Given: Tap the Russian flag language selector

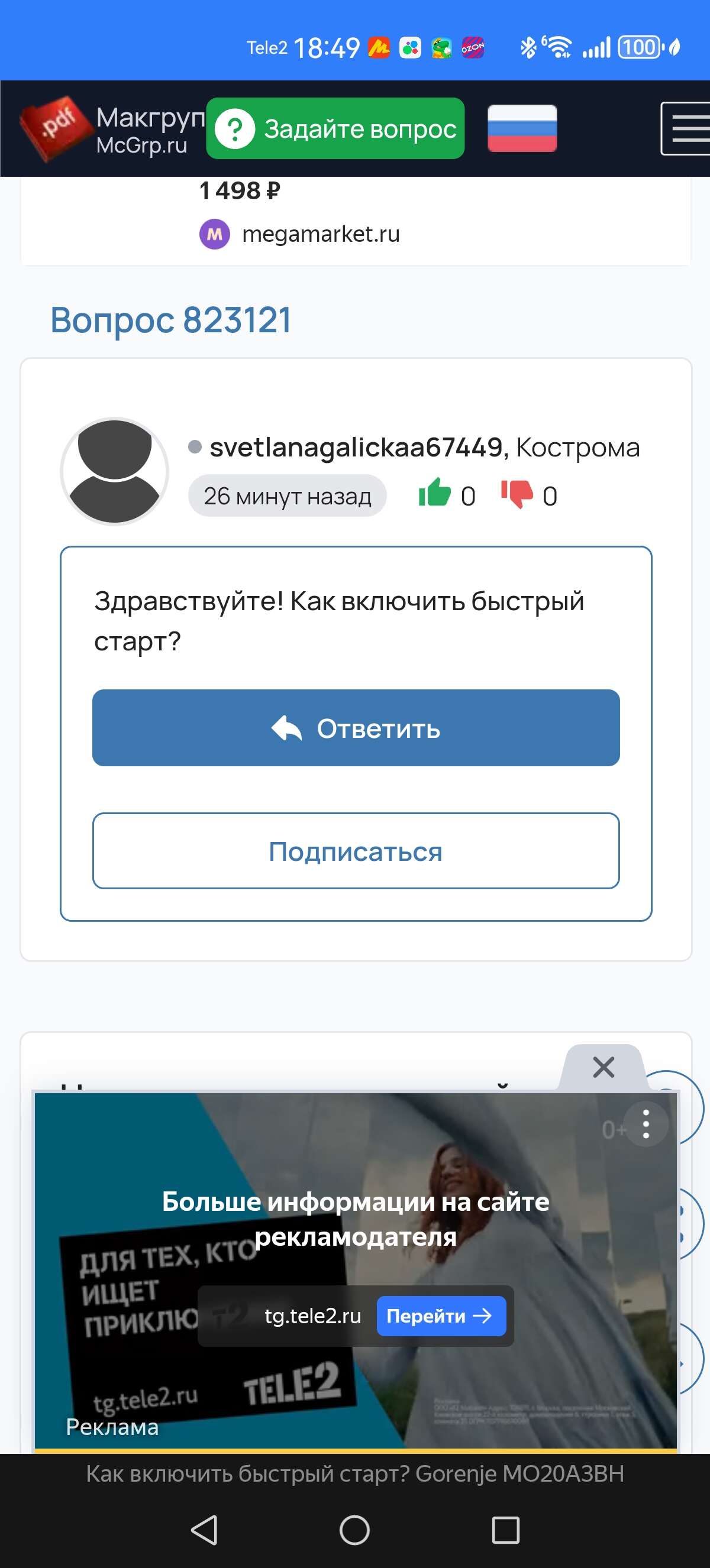Looking at the screenshot, I should click(x=522, y=128).
